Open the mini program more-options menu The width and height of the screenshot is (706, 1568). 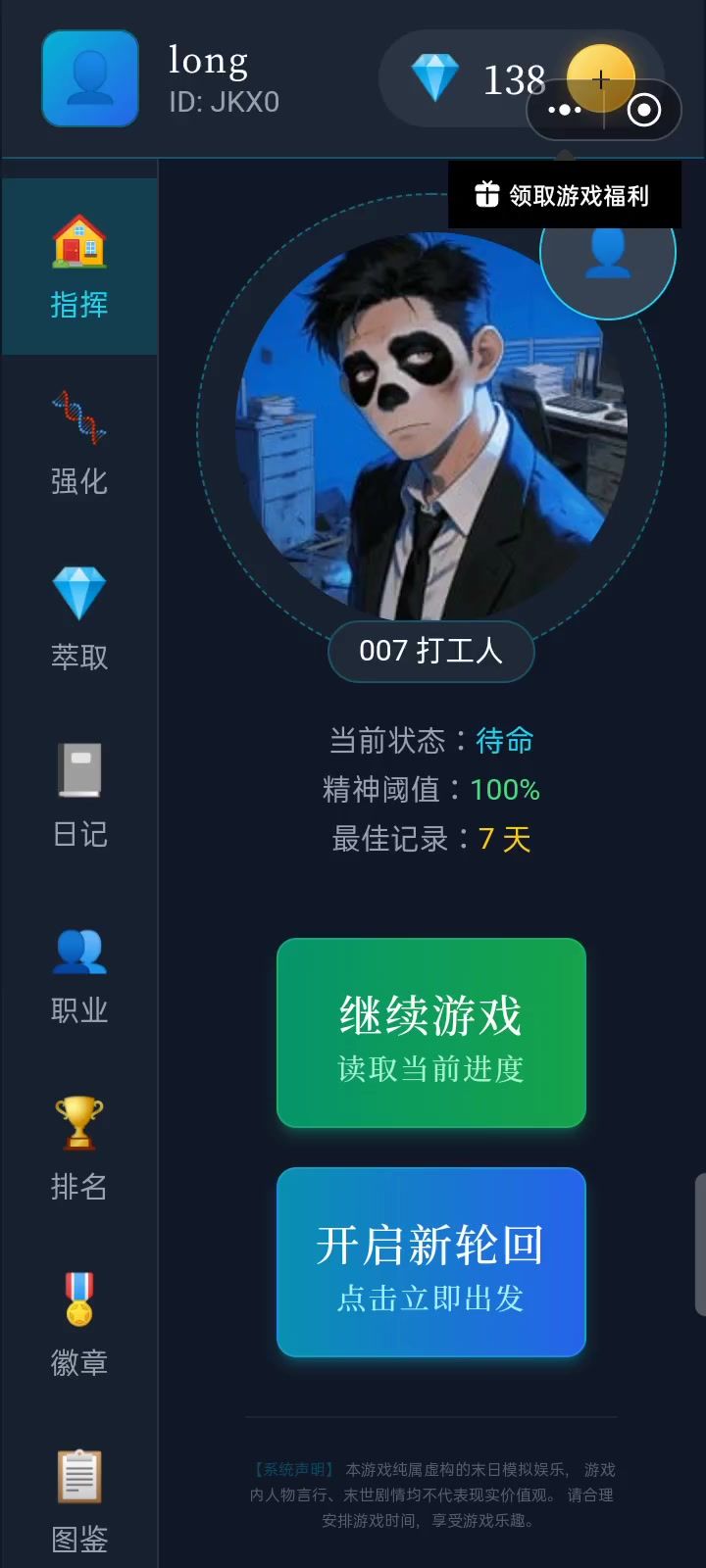point(565,111)
